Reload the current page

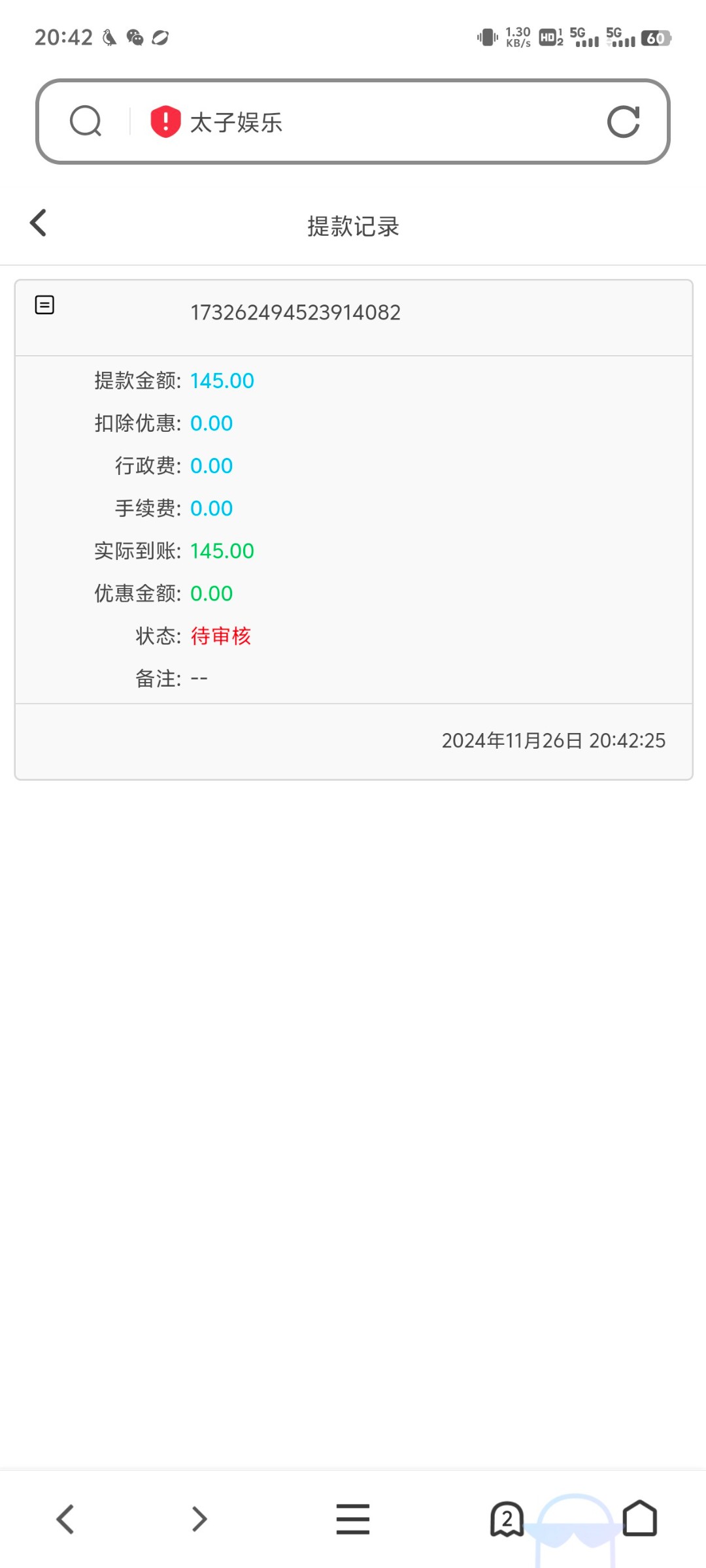click(x=623, y=122)
